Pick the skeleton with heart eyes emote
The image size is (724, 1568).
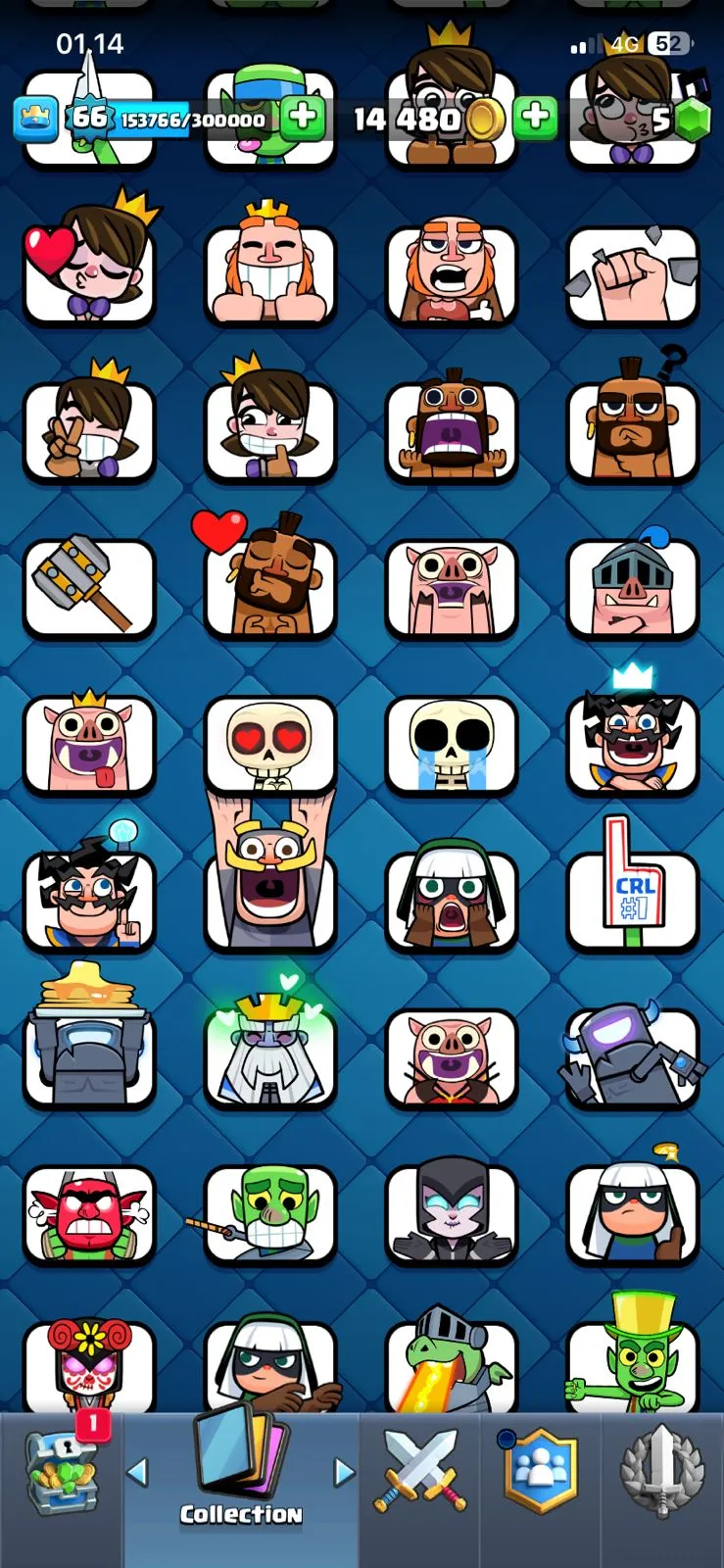point(269,743)
